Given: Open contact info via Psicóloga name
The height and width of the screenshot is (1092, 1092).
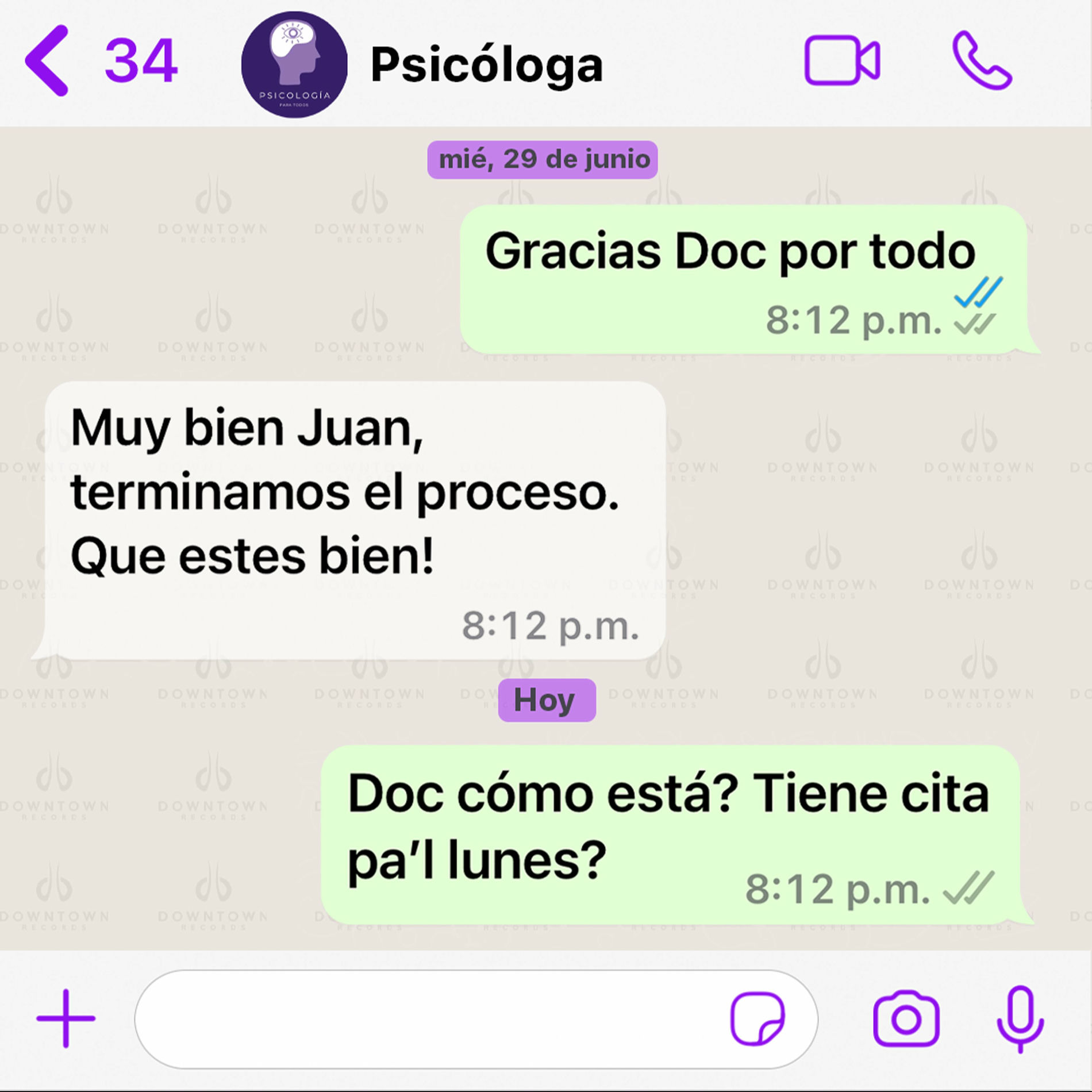Looking at the screenshot, I should click(x=486, y=64).
